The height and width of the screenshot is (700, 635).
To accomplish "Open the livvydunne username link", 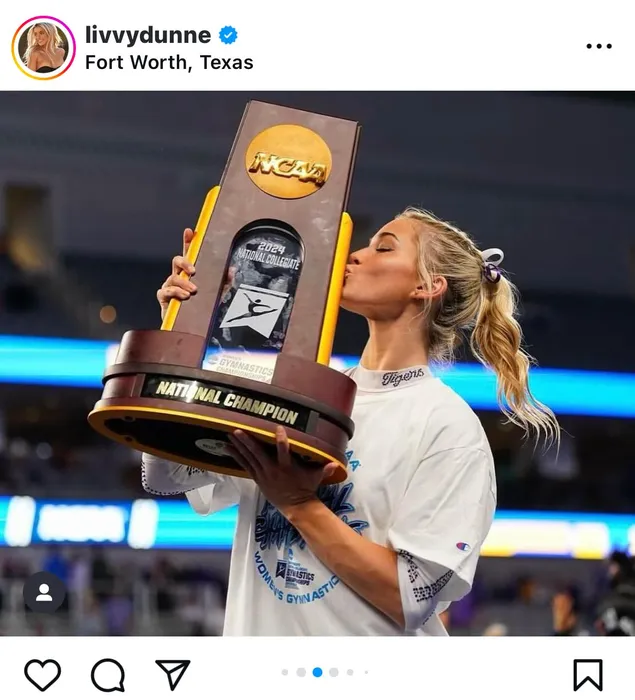I will 148,35.
